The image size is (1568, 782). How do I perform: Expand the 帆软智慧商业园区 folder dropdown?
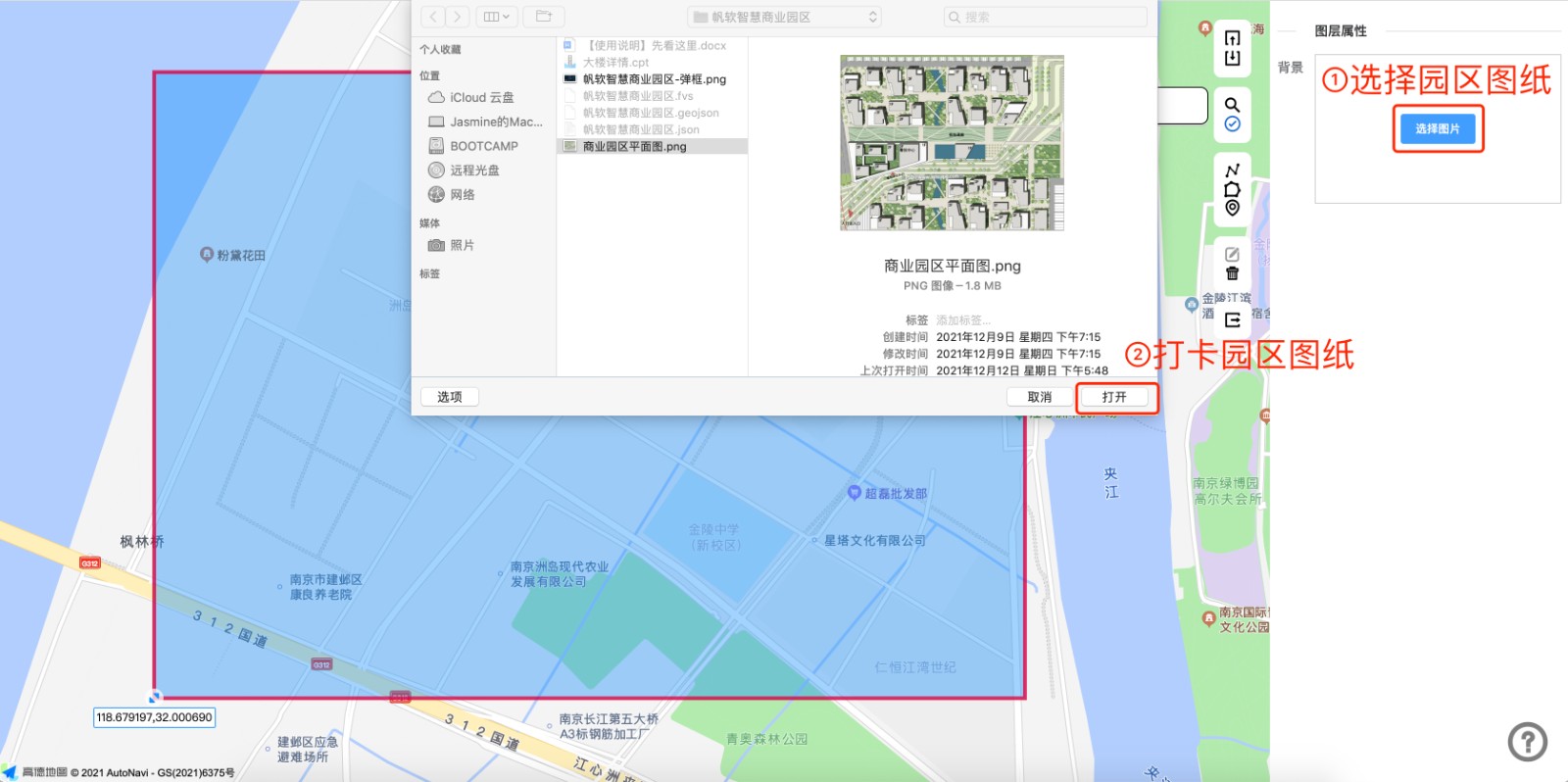(x=784, y=17)
